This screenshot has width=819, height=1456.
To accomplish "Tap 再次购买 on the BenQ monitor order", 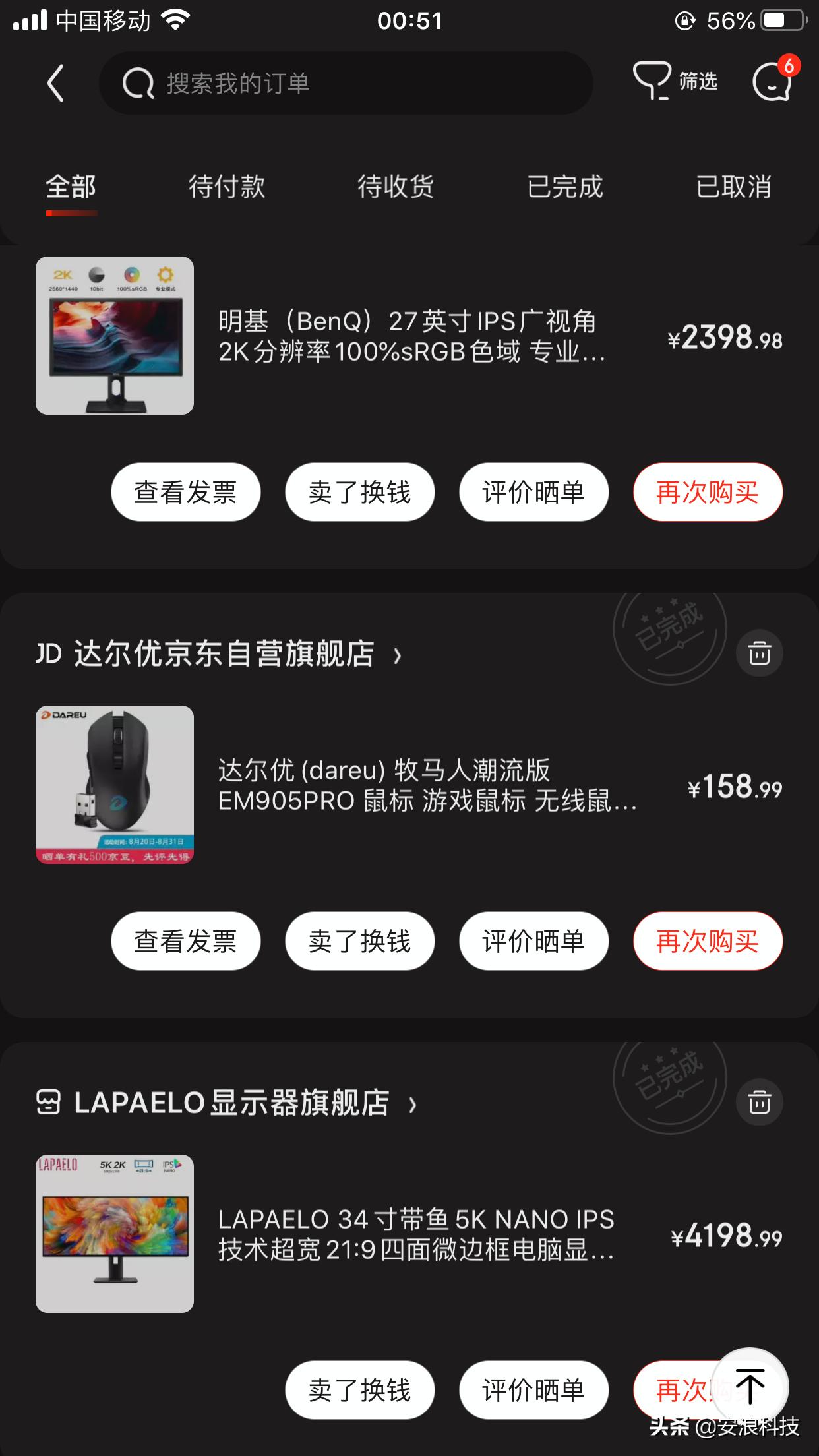I will click(x=708, y=491).
